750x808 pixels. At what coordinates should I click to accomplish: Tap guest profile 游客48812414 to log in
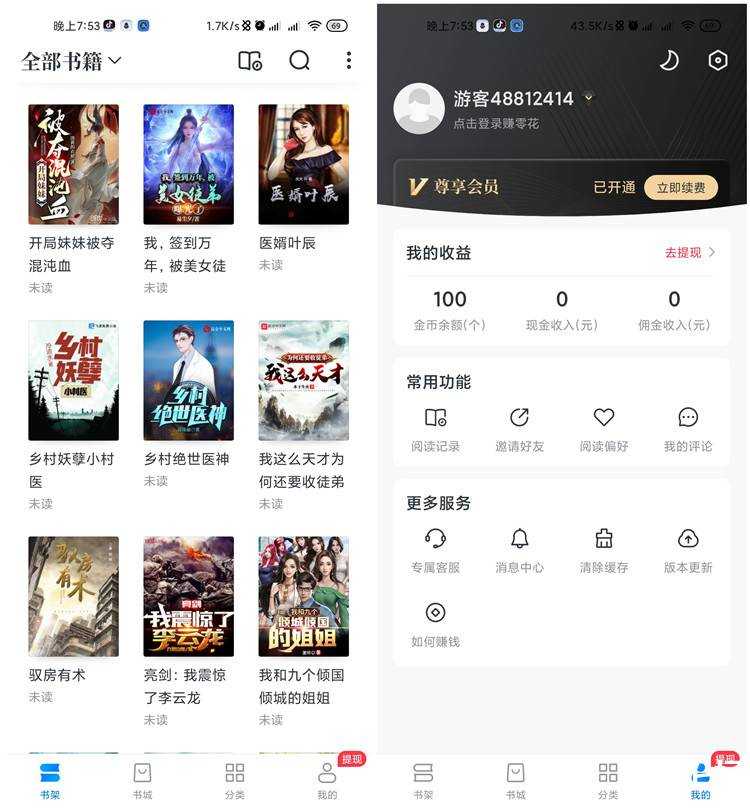point(513,99)
